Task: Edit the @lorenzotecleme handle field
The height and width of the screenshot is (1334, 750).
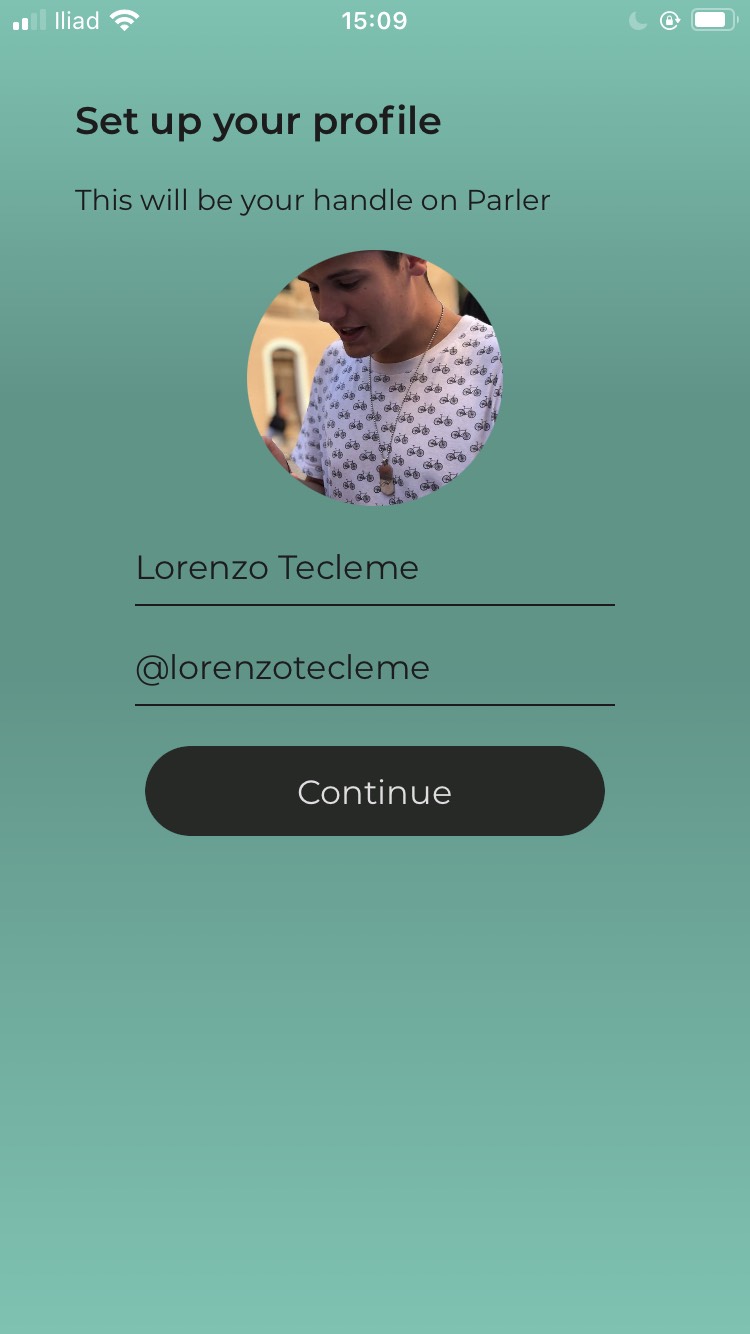Action: [374, 668]
